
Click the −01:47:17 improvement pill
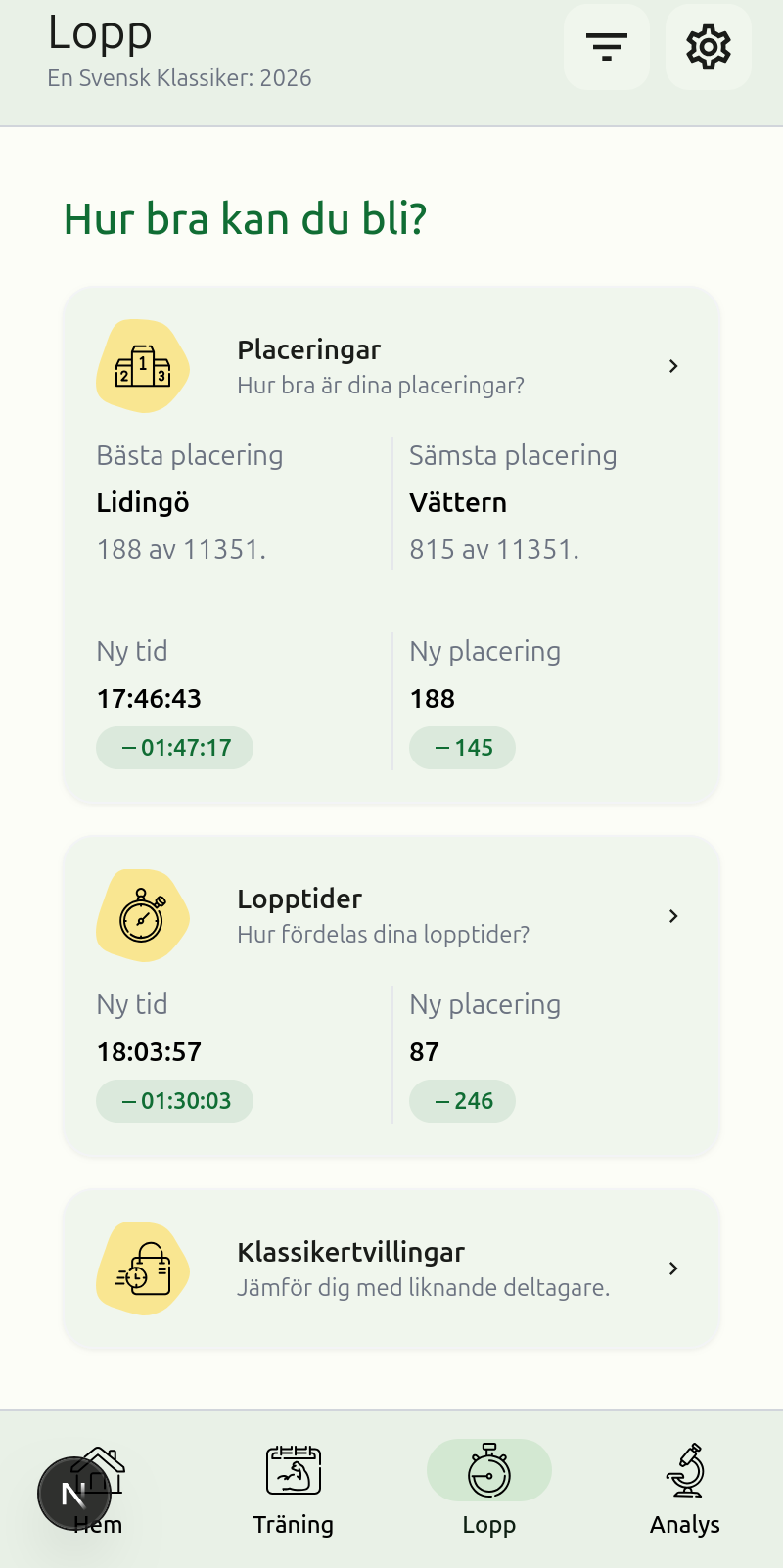point(174,747)
